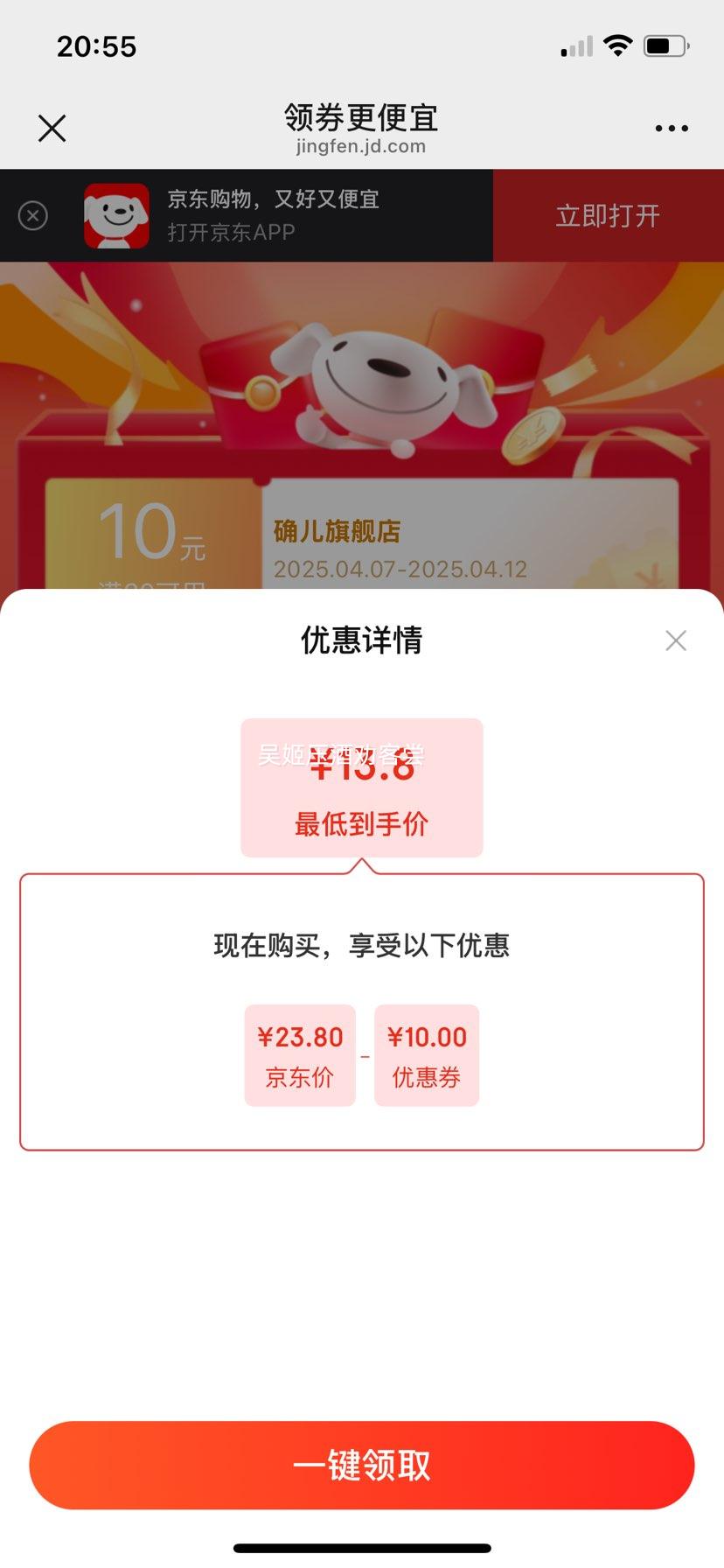Close the 优惠详情 popup

[x=675, y=640]
